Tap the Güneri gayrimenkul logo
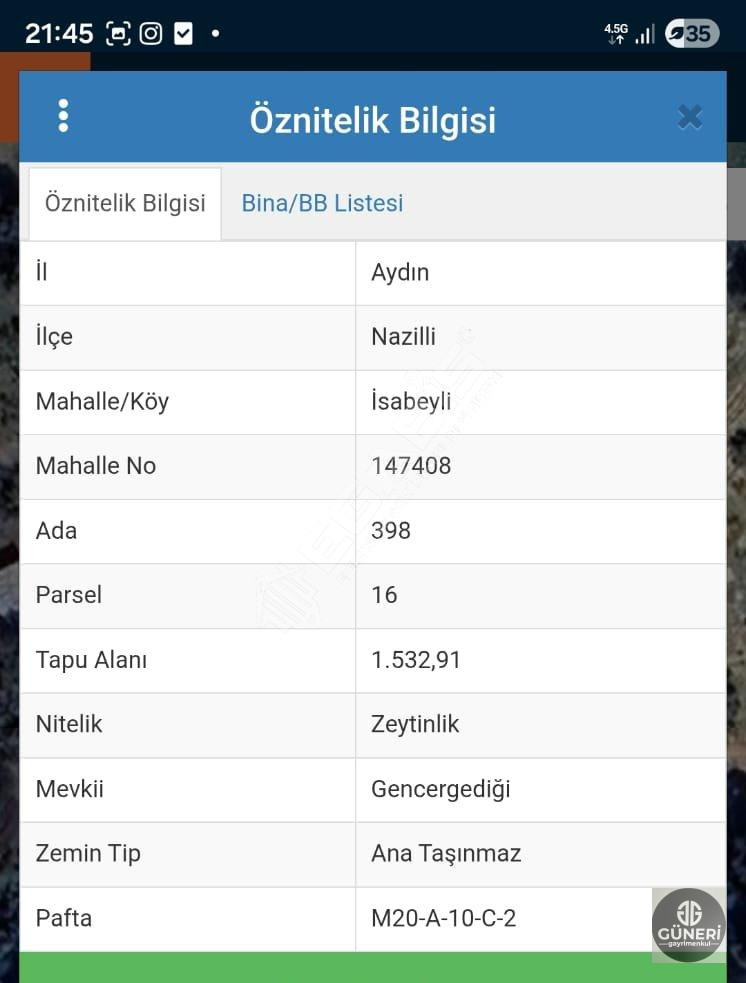The image size is (746, 983). coord(689,924)
